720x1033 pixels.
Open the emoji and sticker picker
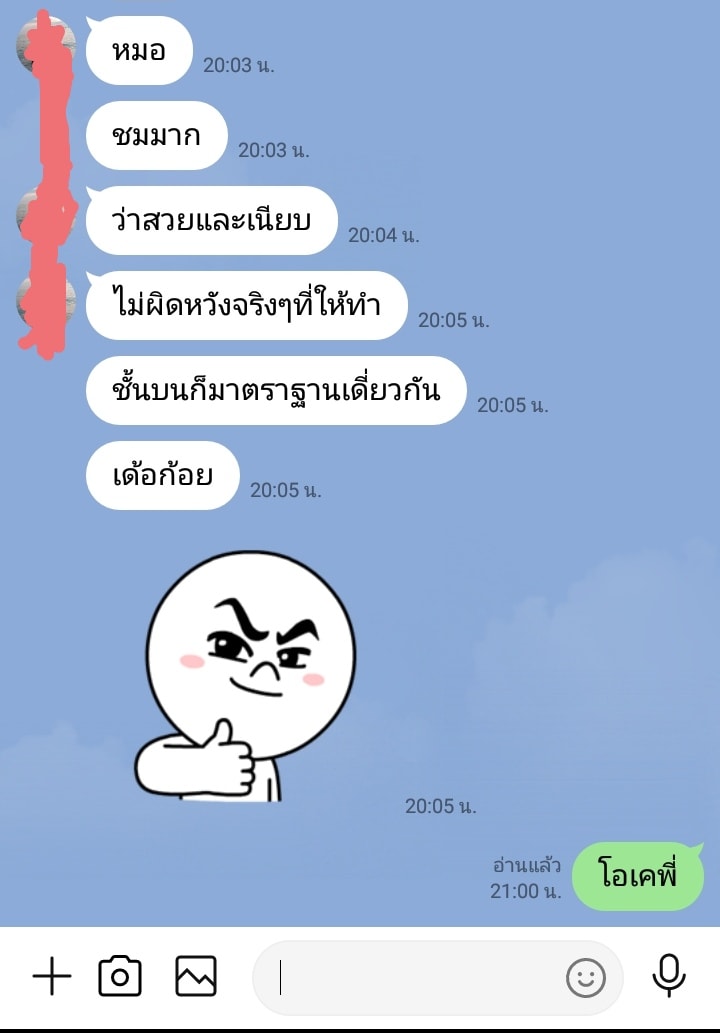click(586, 977)
